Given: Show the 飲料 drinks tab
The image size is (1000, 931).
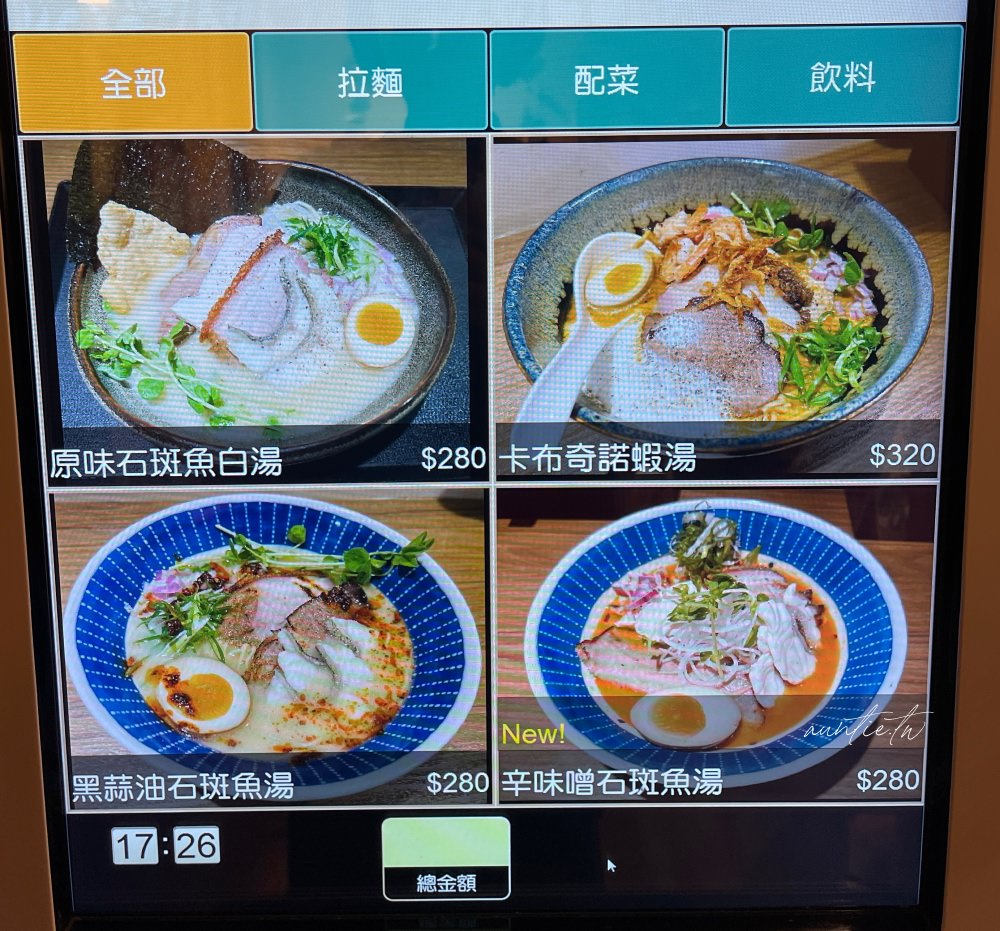Looking at the screenshot, I should [x=843, y=77].
